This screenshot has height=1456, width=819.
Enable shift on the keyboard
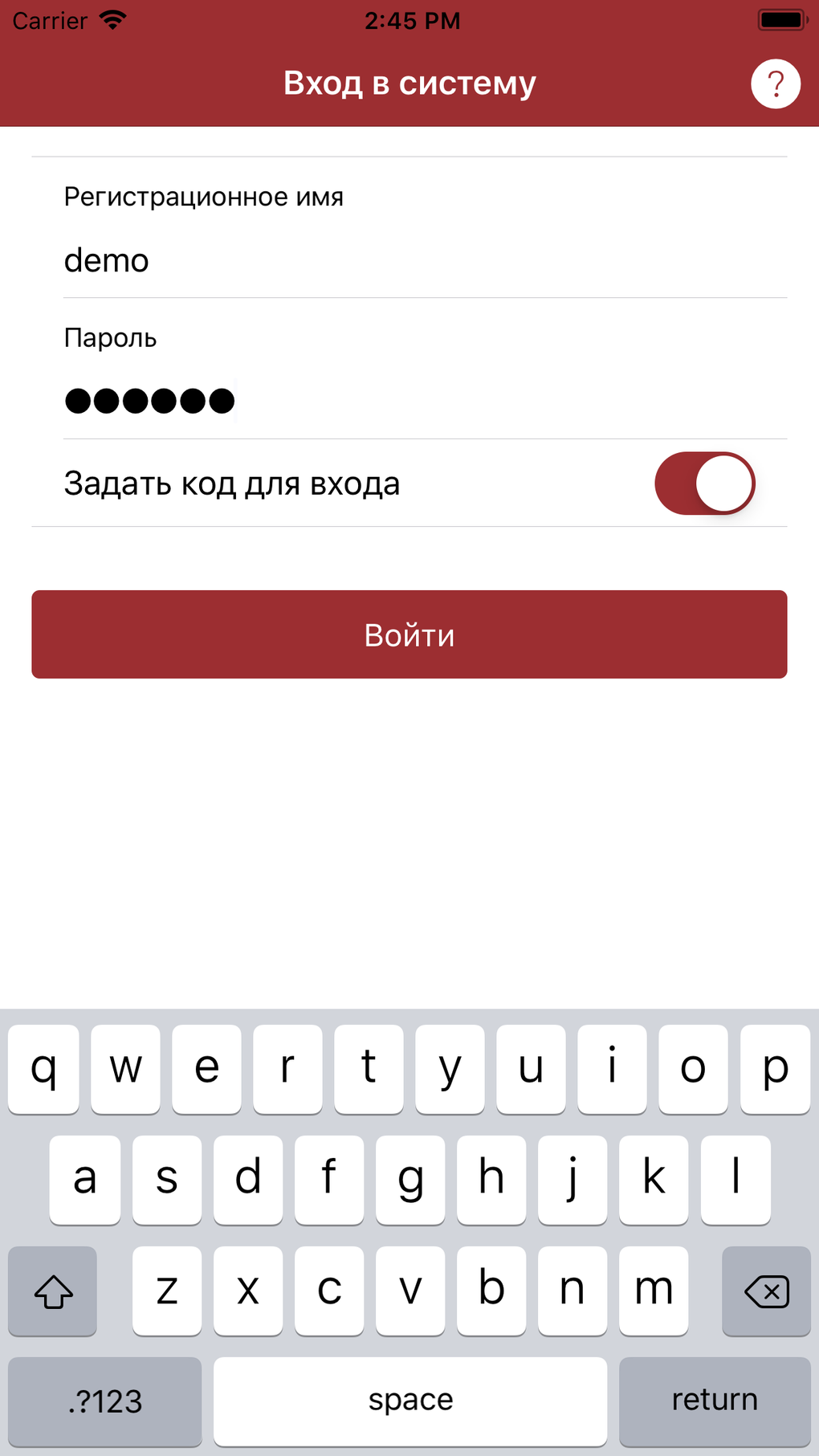[x=53, y=1291]
